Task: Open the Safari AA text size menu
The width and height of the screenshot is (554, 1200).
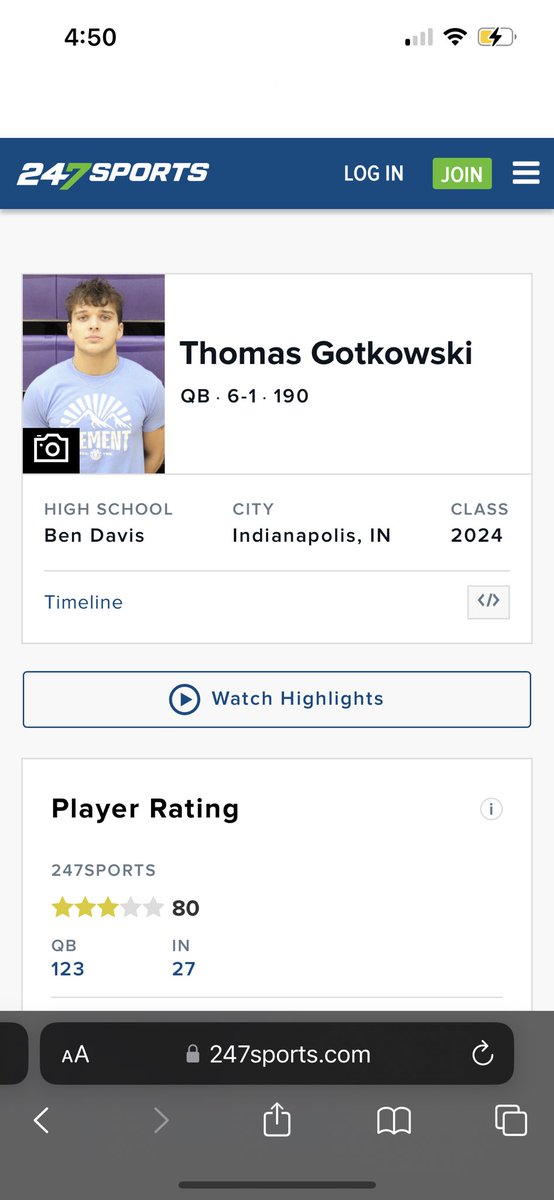Action: point(75,1054)
